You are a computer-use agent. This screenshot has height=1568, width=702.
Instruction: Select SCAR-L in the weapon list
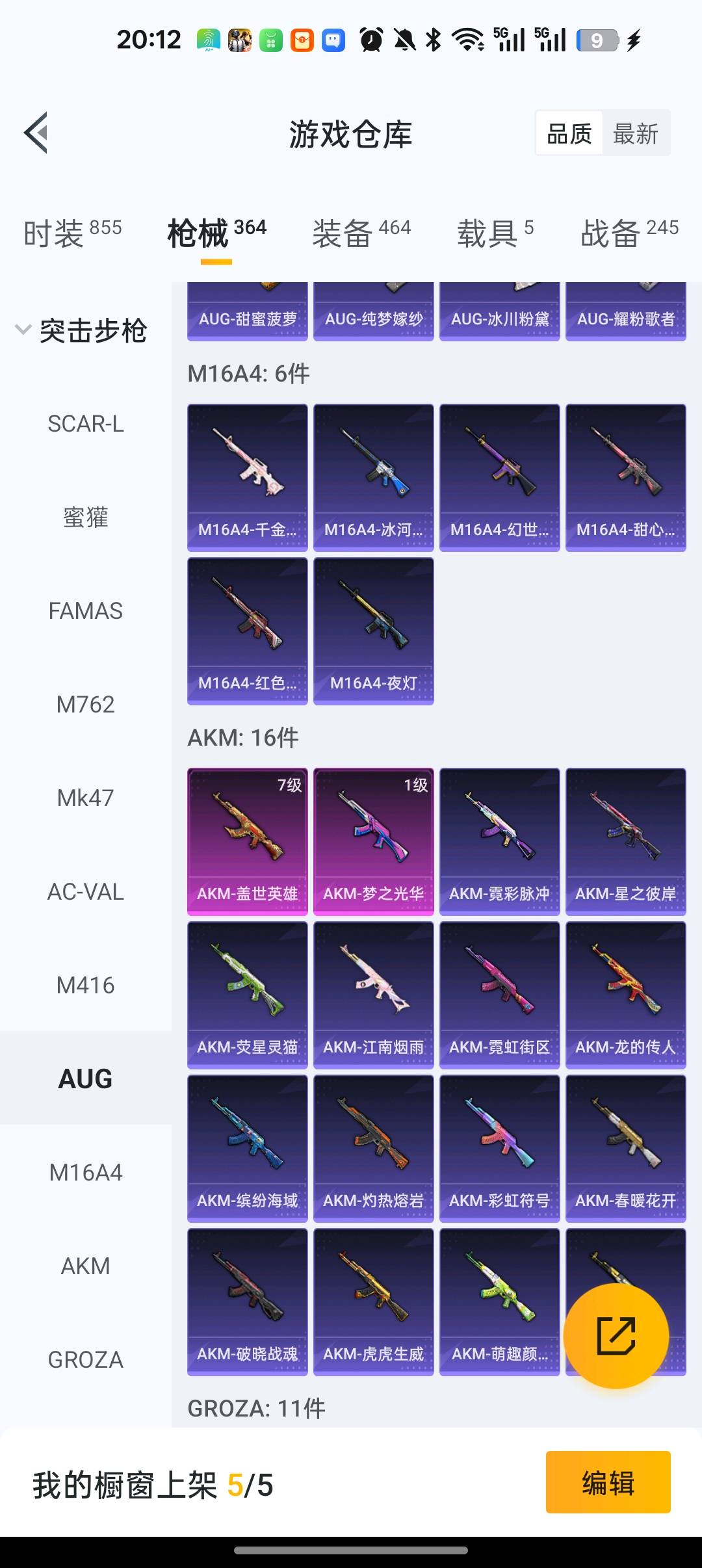tap(86, 424)
